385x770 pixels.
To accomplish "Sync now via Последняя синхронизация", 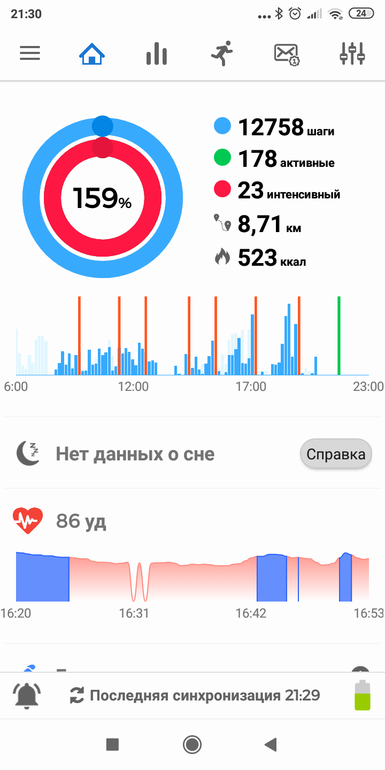I will 194,695.
